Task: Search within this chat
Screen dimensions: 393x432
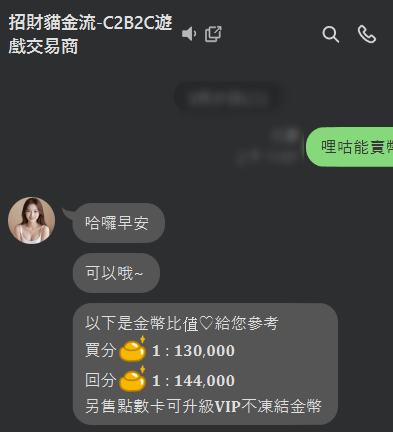Action: (x=331, y=34)
